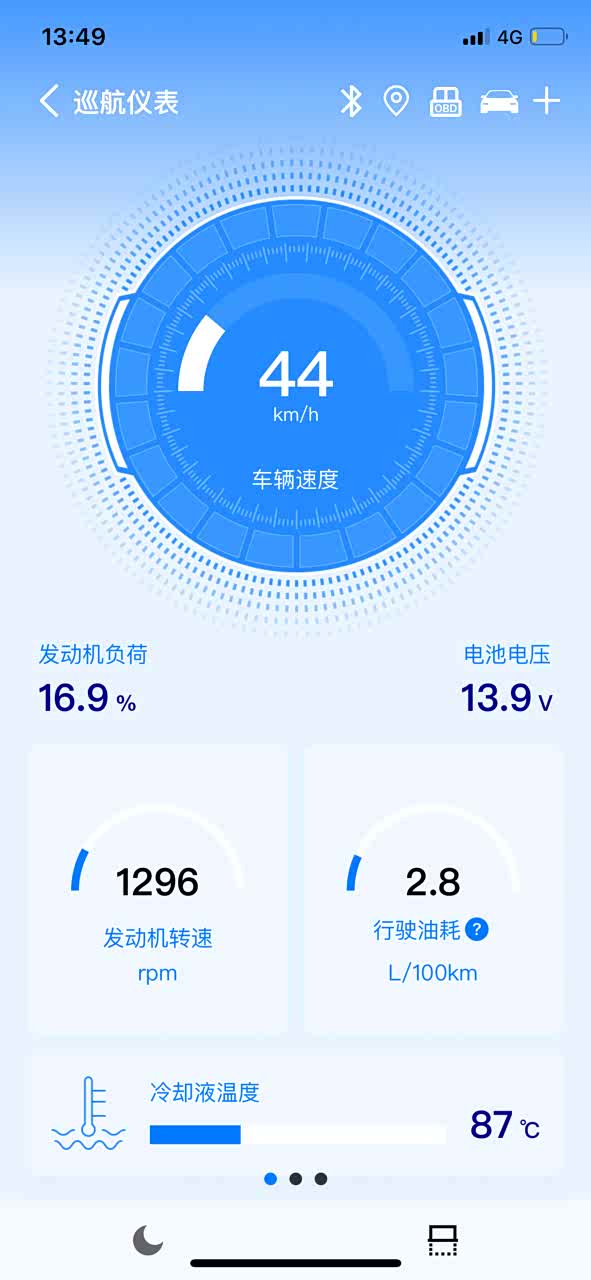The width and height of the screenshot is (591, 1280).
Task: Open the OBD device icon
Action: point(446,101)
